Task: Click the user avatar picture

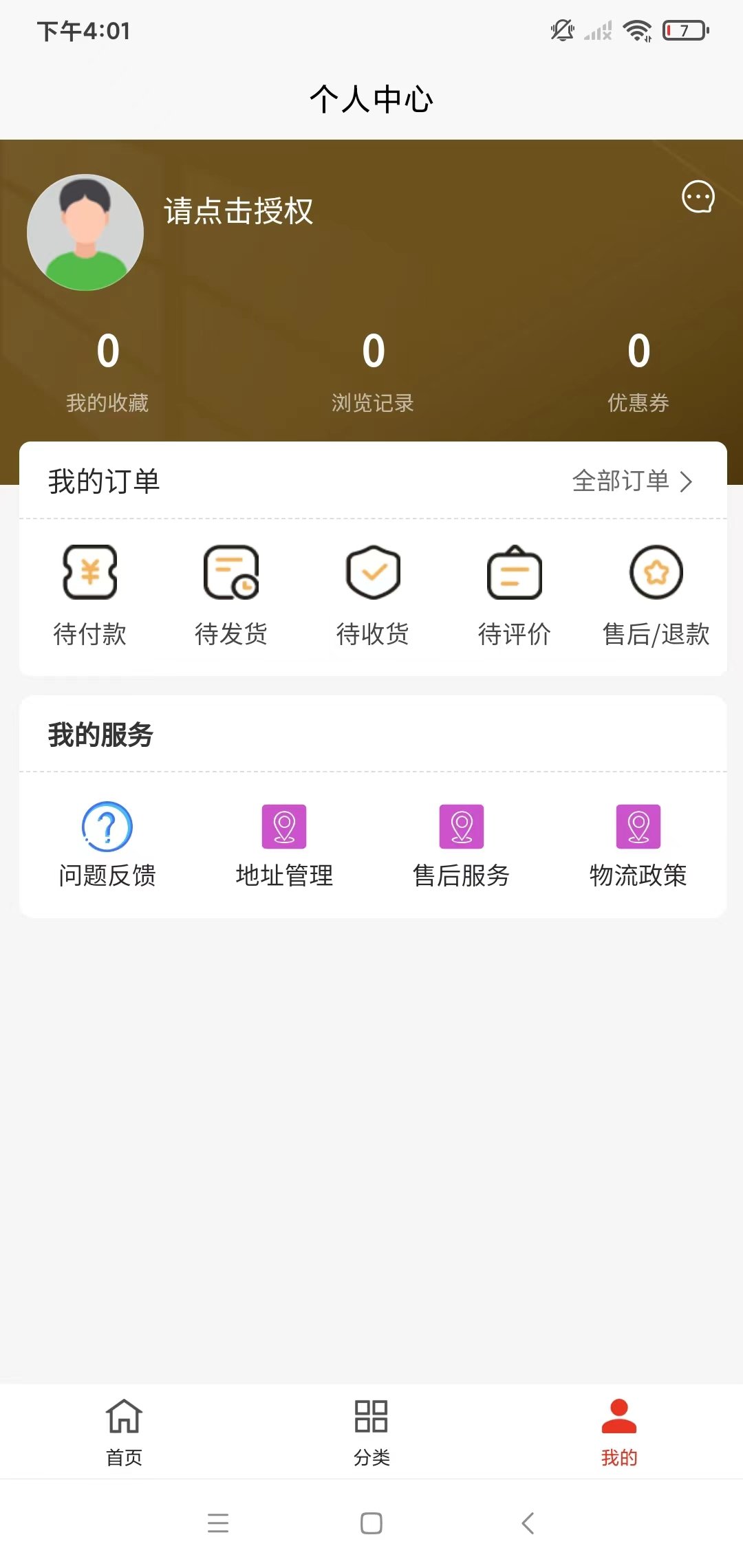Action: (87, 232)
